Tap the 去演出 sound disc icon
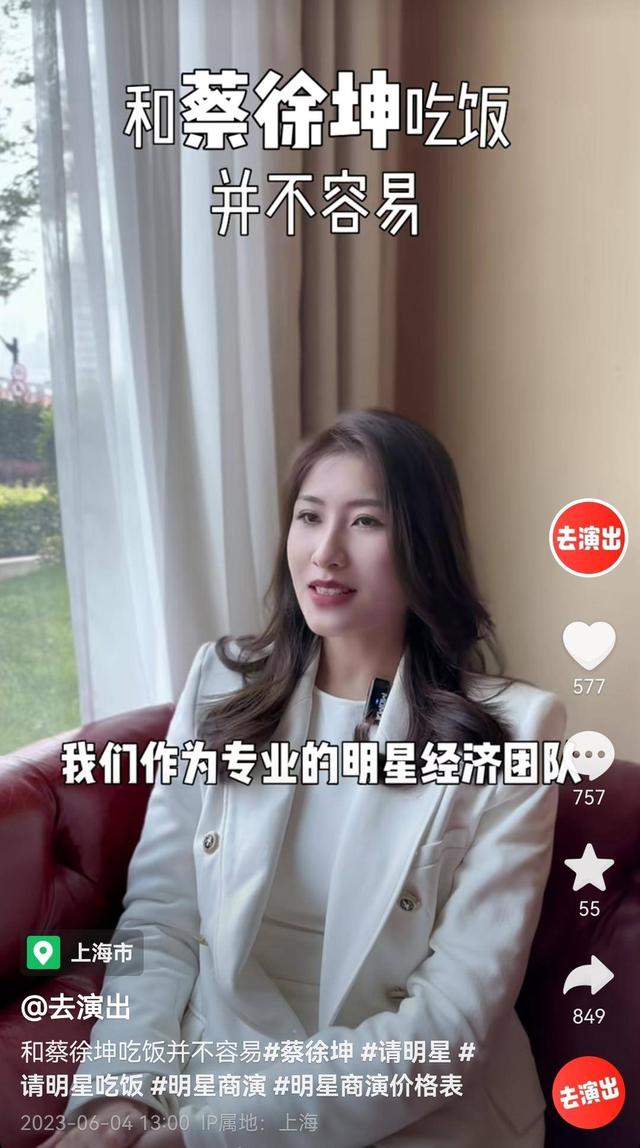The width and height of the screenshot is (640, 1148). click(589, 1093)
